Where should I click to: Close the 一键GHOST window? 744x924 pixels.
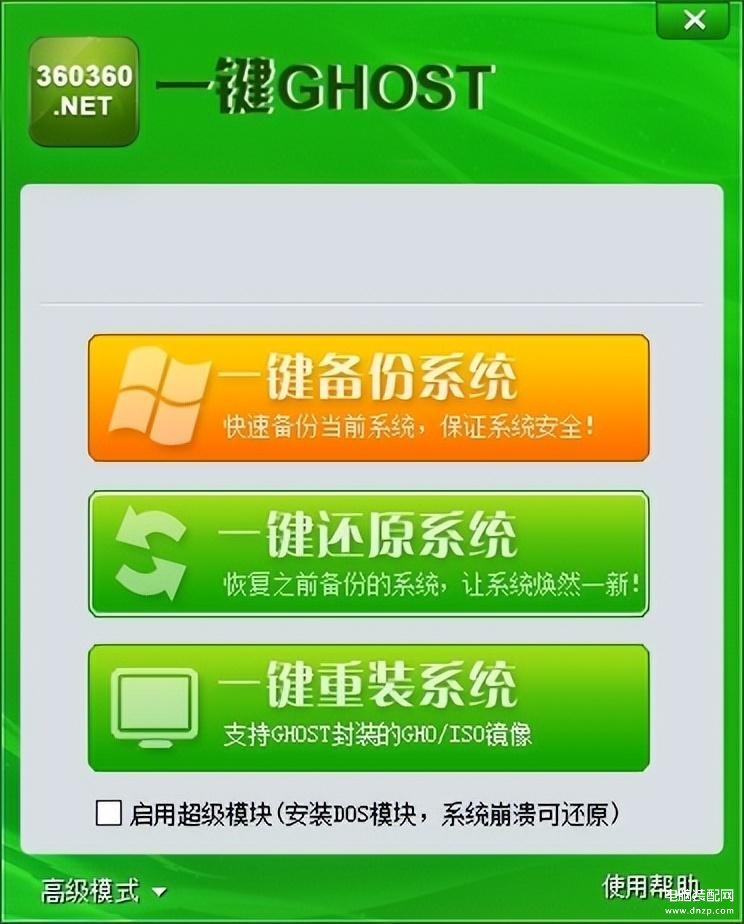pos(693,20)
